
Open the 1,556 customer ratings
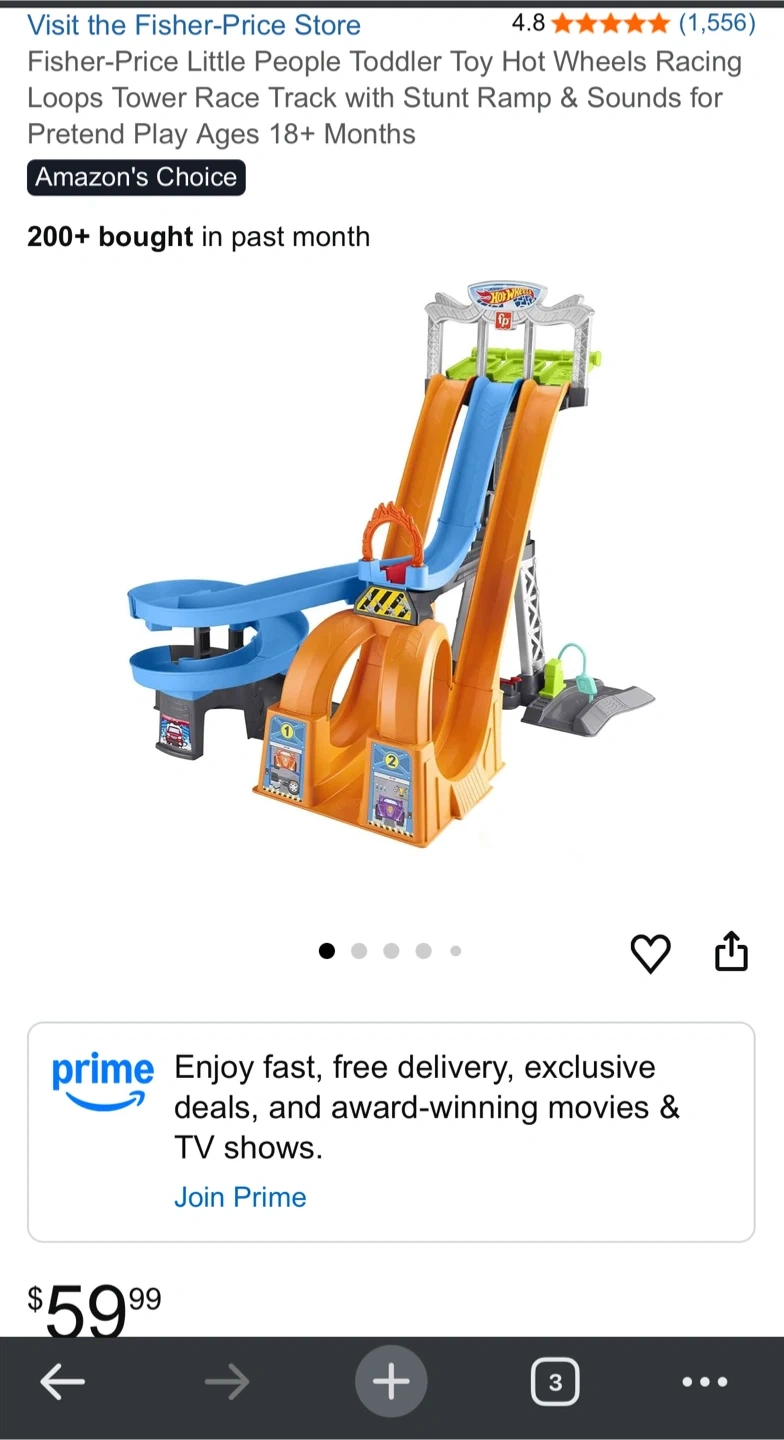tap(716, 22)
